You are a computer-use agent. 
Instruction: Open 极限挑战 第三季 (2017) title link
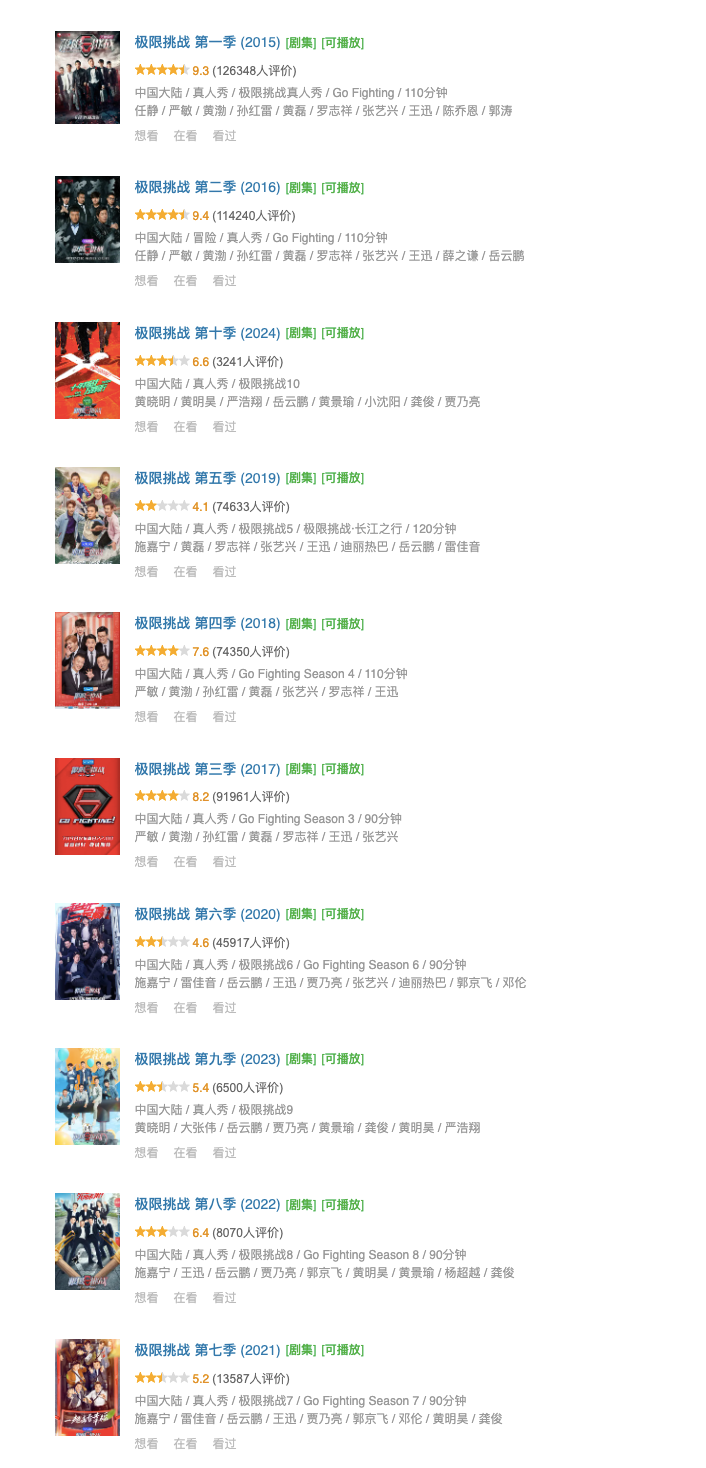click(x=207, y=769)
